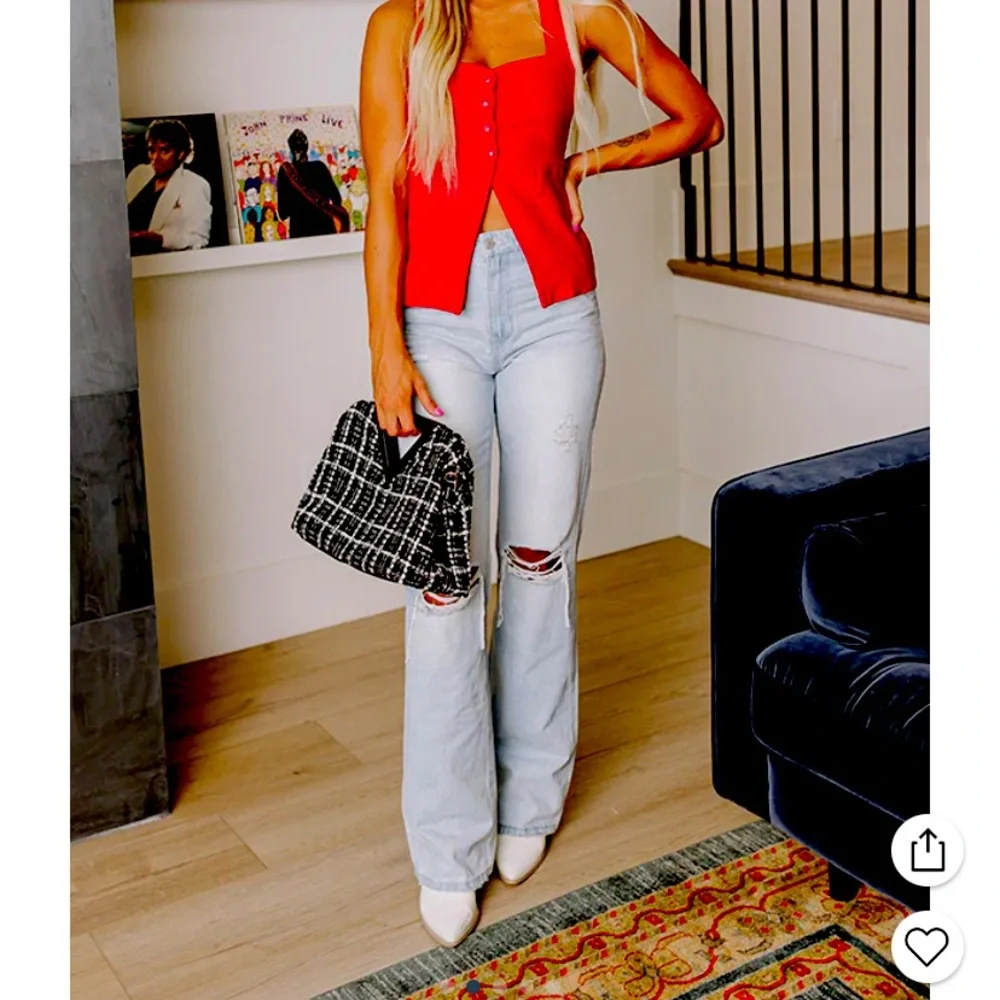Like this listing with the heart
Viewport: 1000px width, 1000px height.
(927, 946)
